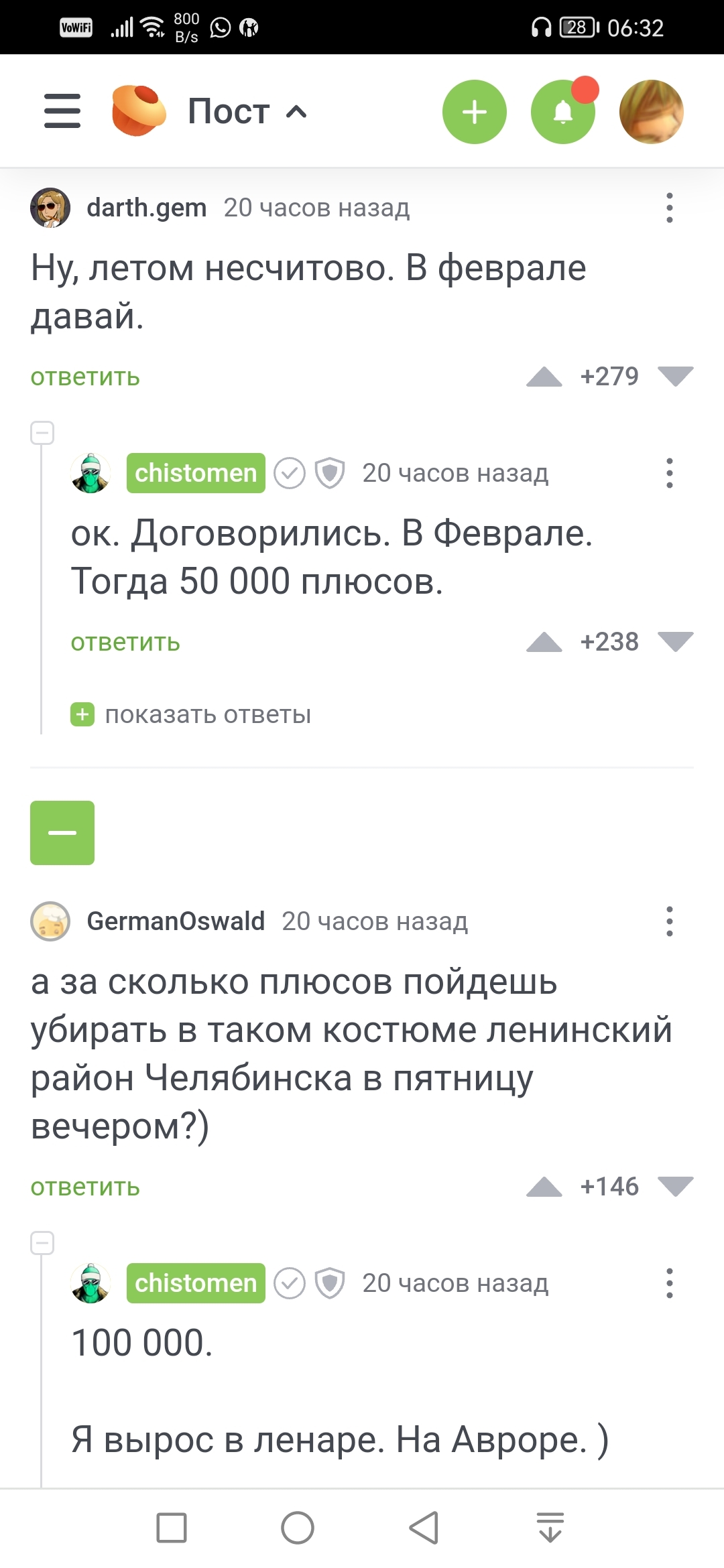Reply to GermanOswald's comment

85,1187
